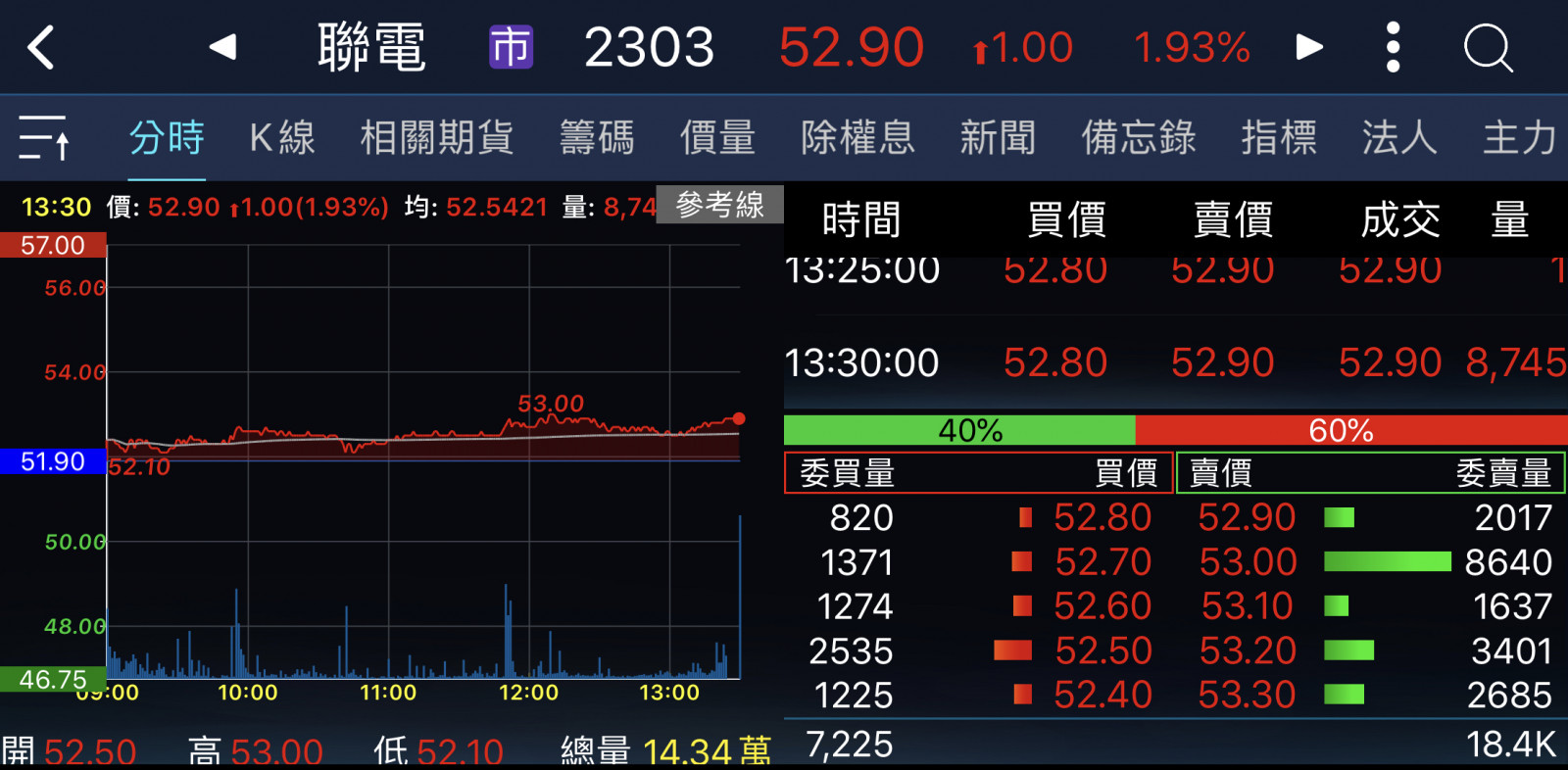Switch to the 籌碼 tab
This screenshot has height=770, width=1568.
pos(597,137)
